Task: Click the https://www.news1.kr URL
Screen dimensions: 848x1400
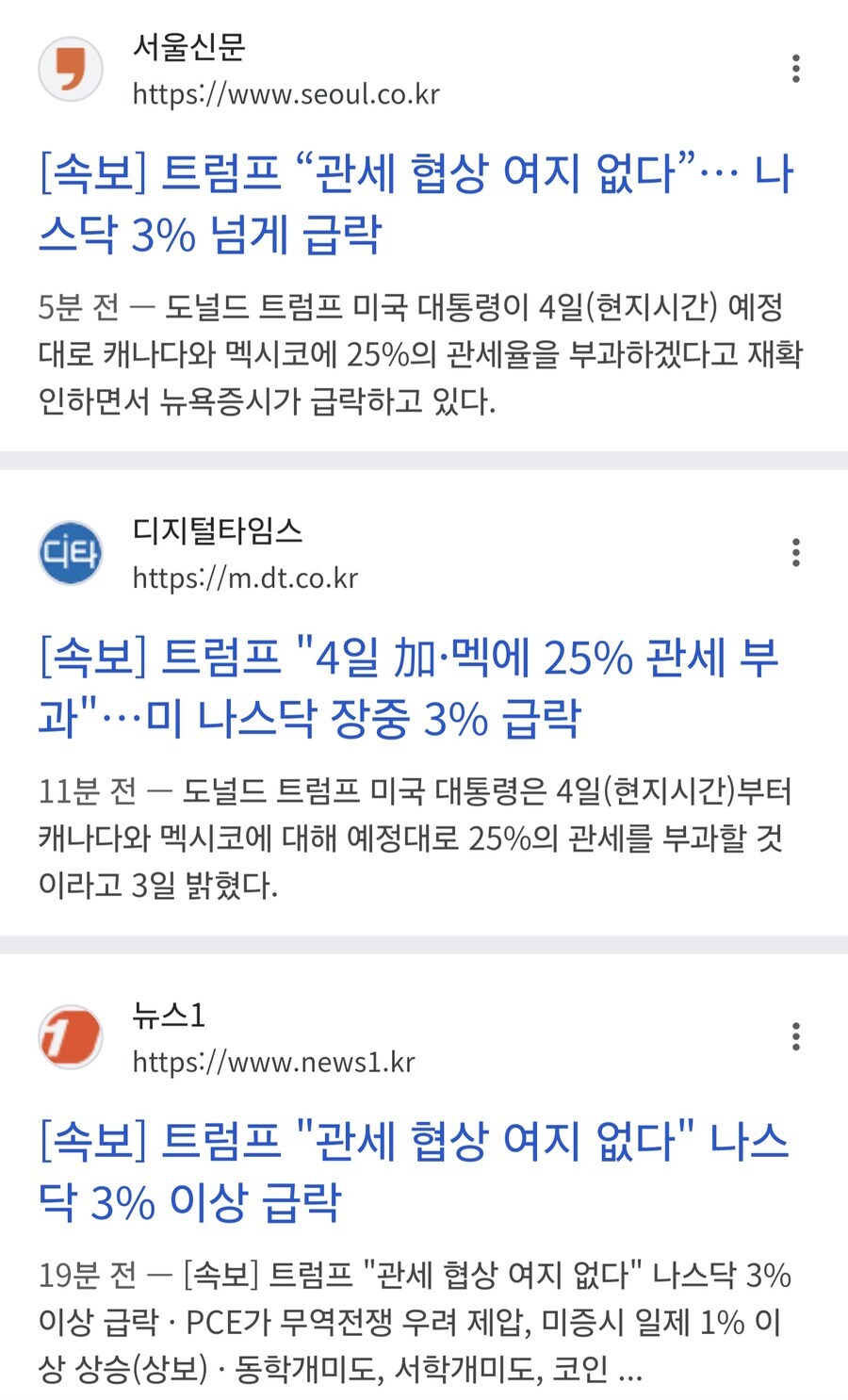Action: (276, 1063)
